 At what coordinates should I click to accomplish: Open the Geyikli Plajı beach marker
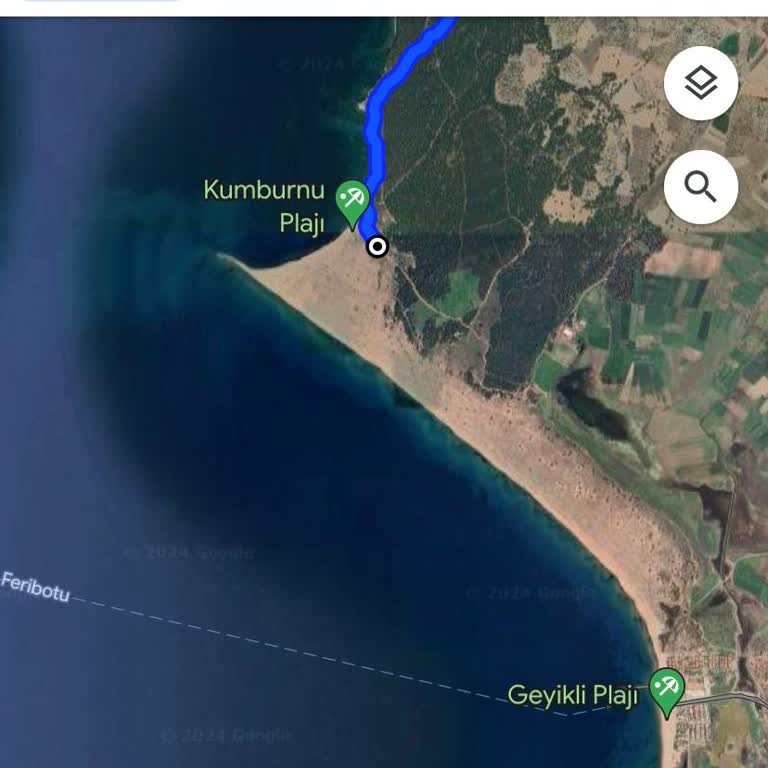(x=666, y=690)
